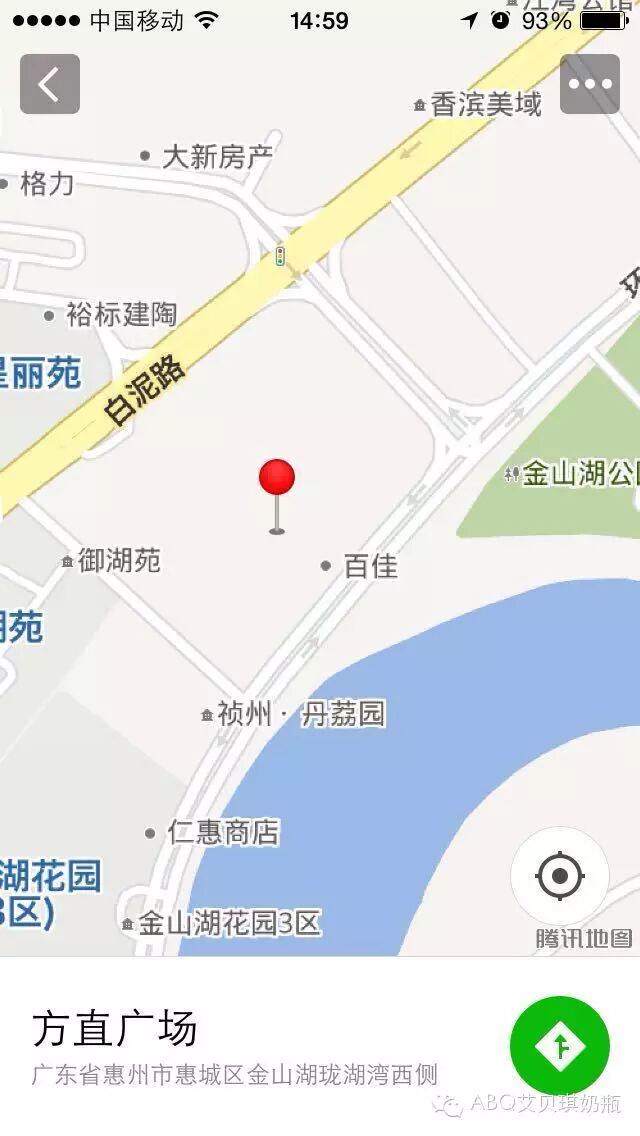The height and width of the screenshot is (1136, 640).
Task: Start navigation to 方直广场
Action: [x=560, y=1046]
